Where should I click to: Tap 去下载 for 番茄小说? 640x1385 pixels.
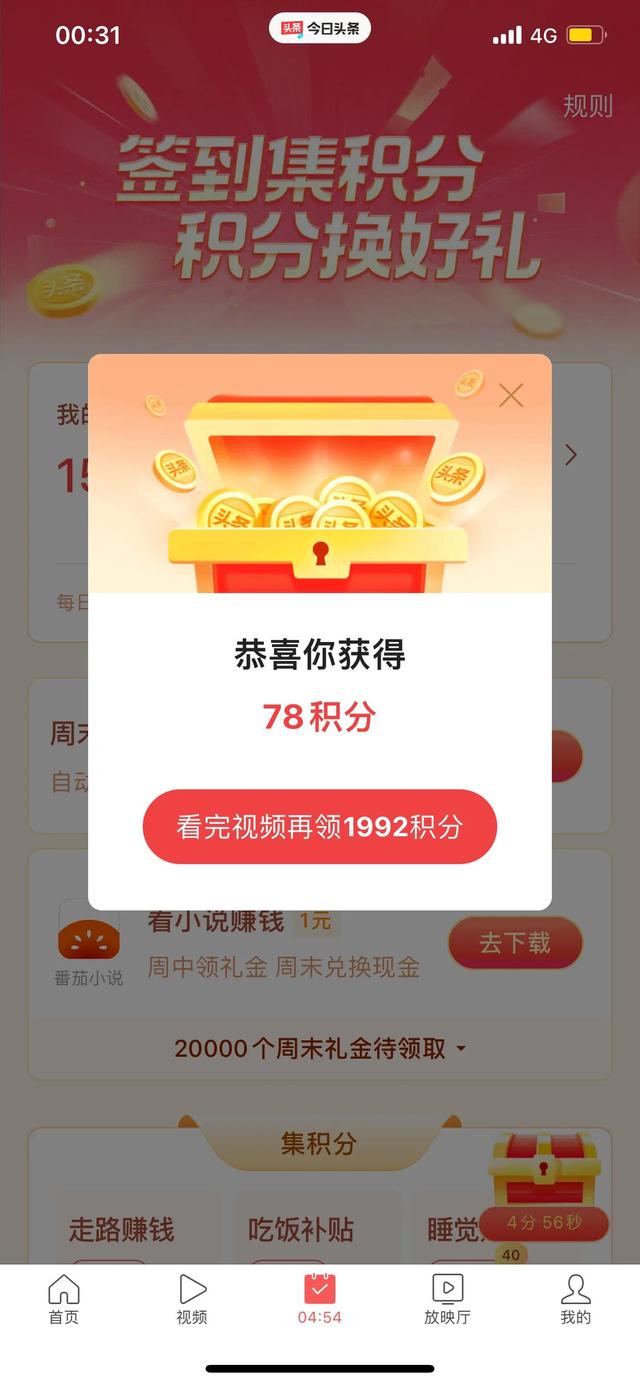pos(515,943)
